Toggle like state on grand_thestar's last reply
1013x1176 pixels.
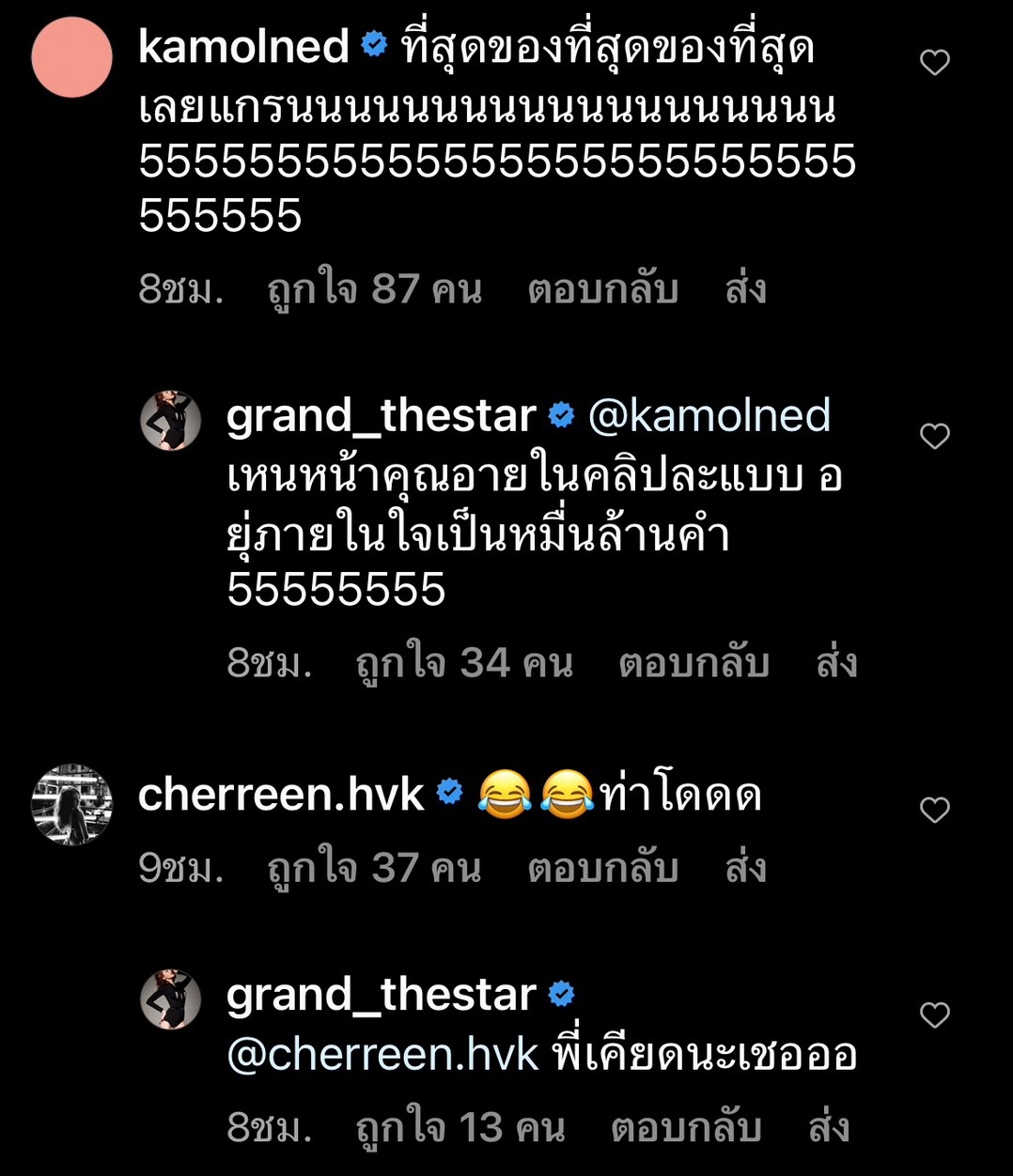coord(934,1015)
